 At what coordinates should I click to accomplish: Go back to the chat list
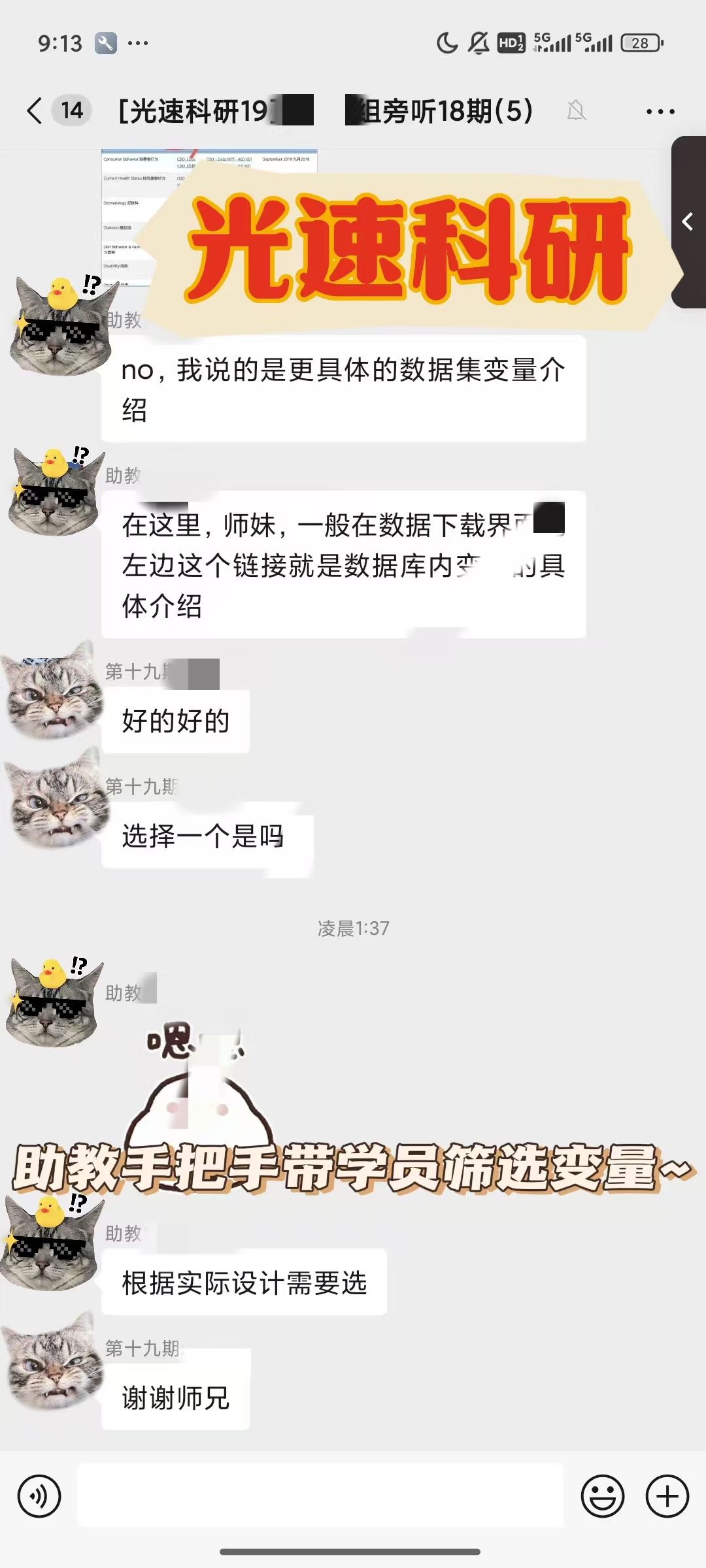click(x=35, y=110)
